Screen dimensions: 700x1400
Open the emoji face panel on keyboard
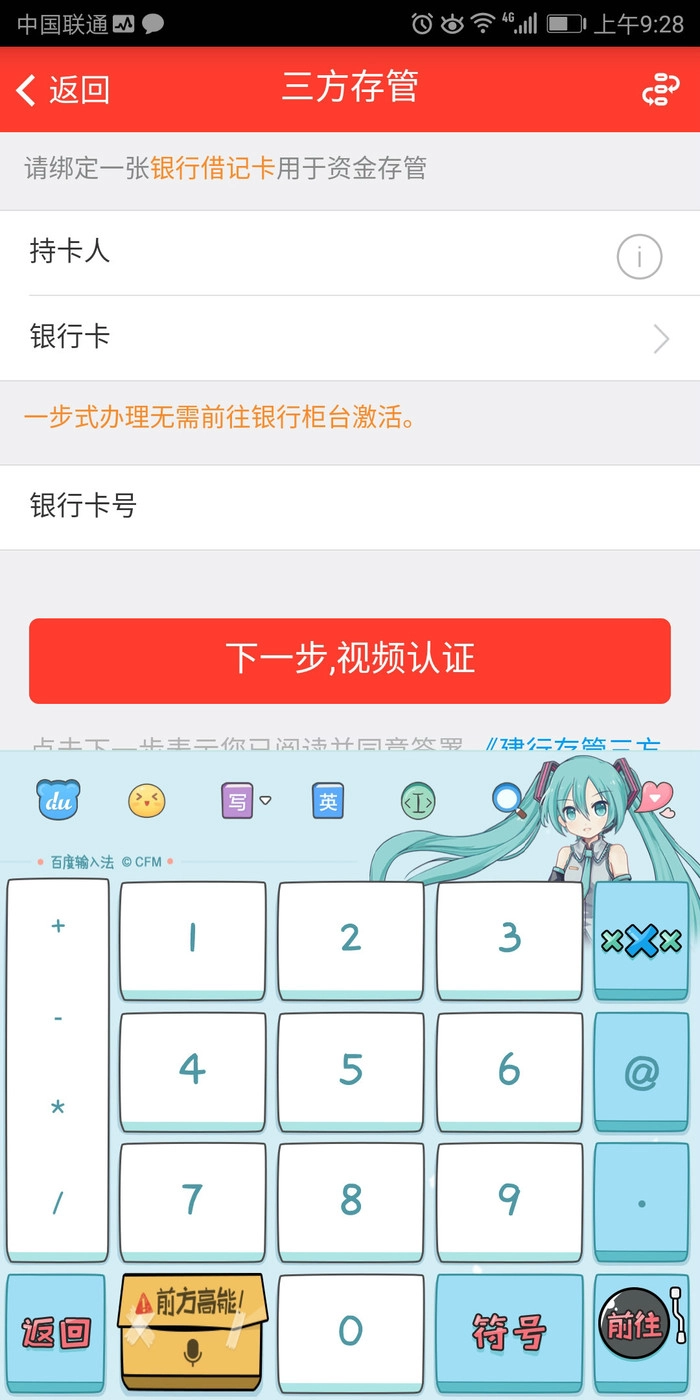coord(146,801)
